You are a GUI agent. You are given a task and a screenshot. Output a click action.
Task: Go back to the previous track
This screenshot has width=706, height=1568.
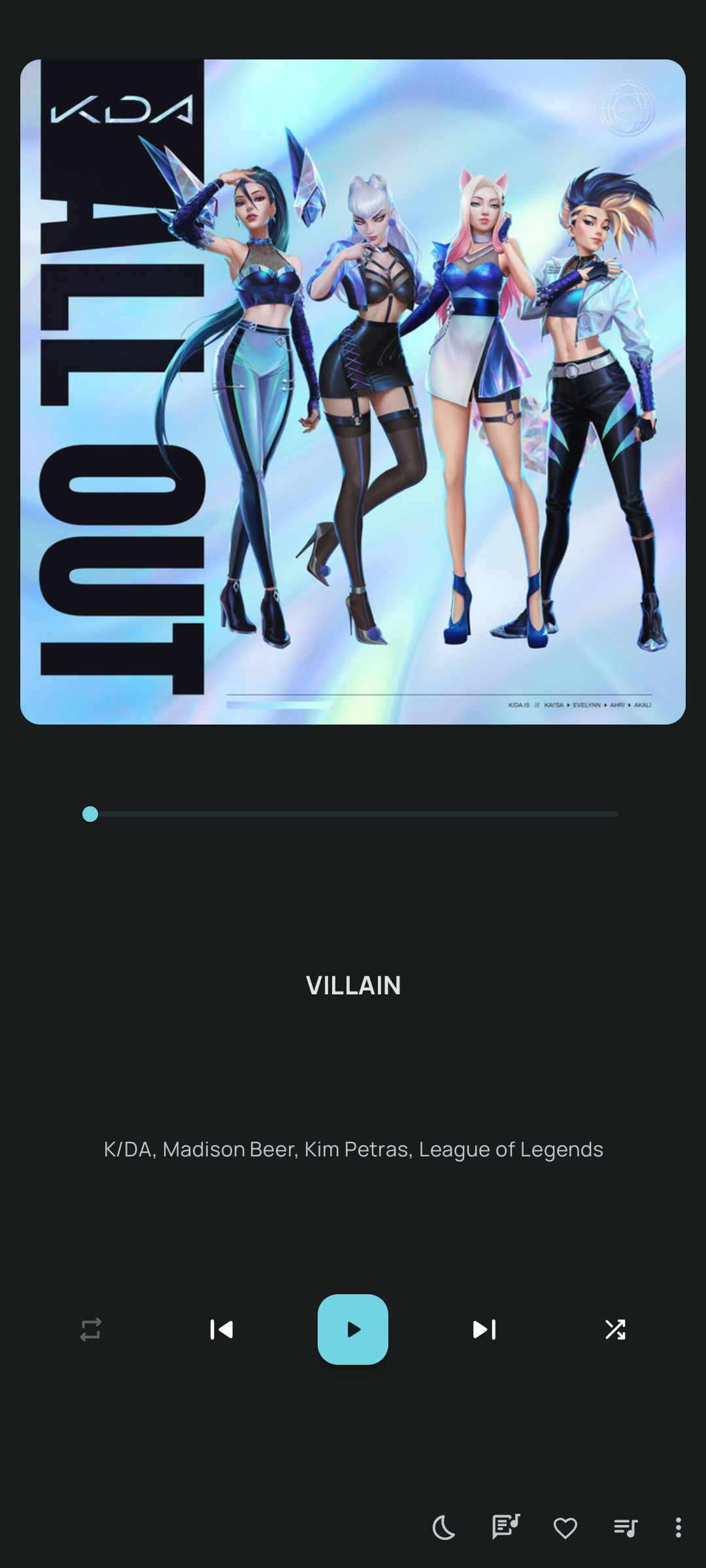(222, 1329)
